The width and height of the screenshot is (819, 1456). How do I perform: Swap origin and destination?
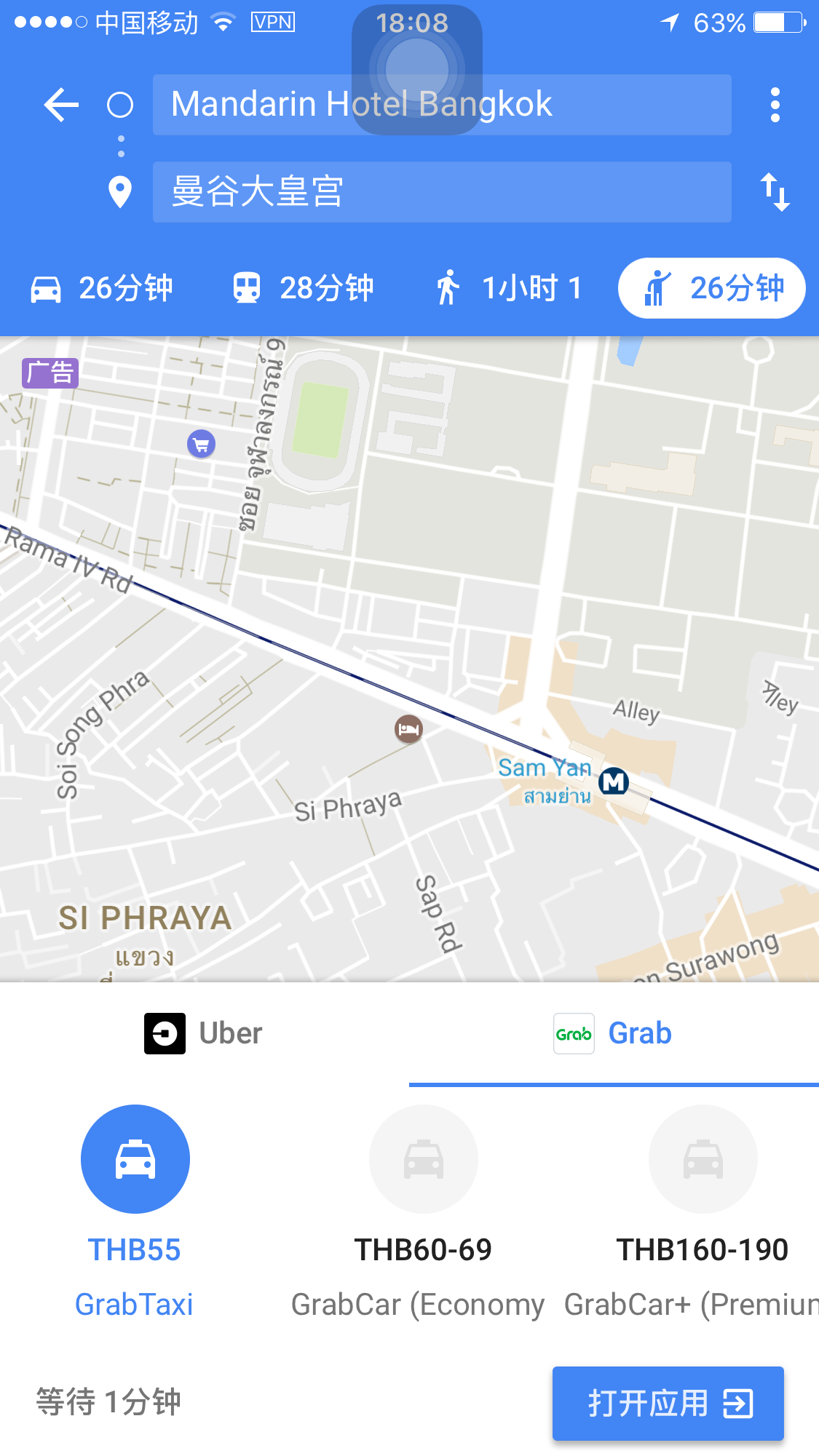[775, 192]
